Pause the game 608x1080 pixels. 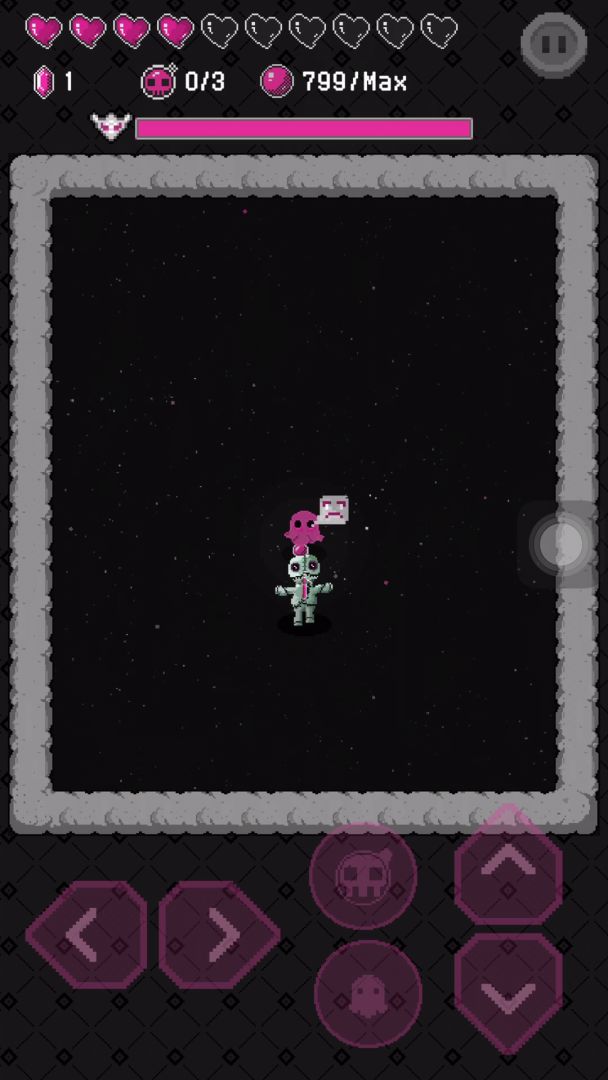click(553, 44)
